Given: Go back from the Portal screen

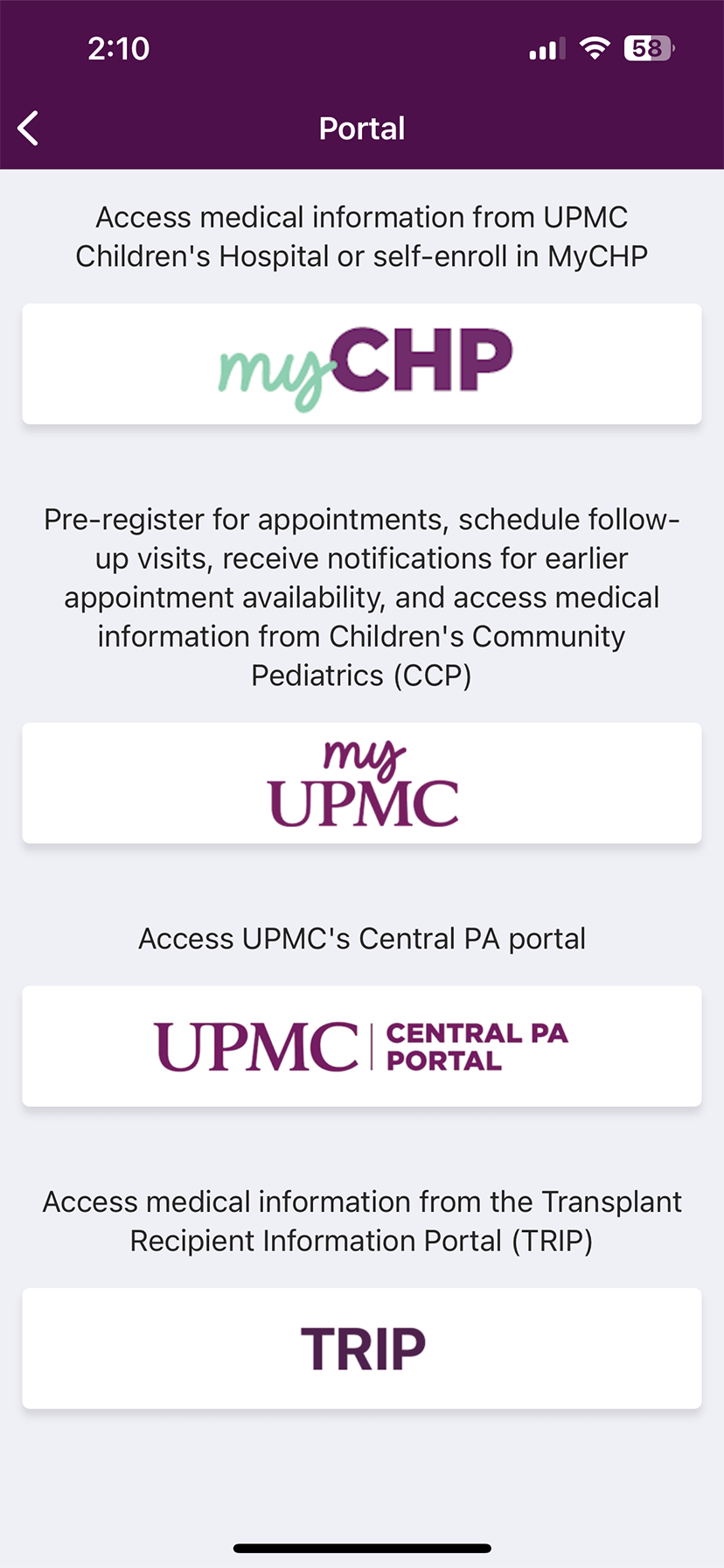Looking at the screenshot, I should coord(29,129).
